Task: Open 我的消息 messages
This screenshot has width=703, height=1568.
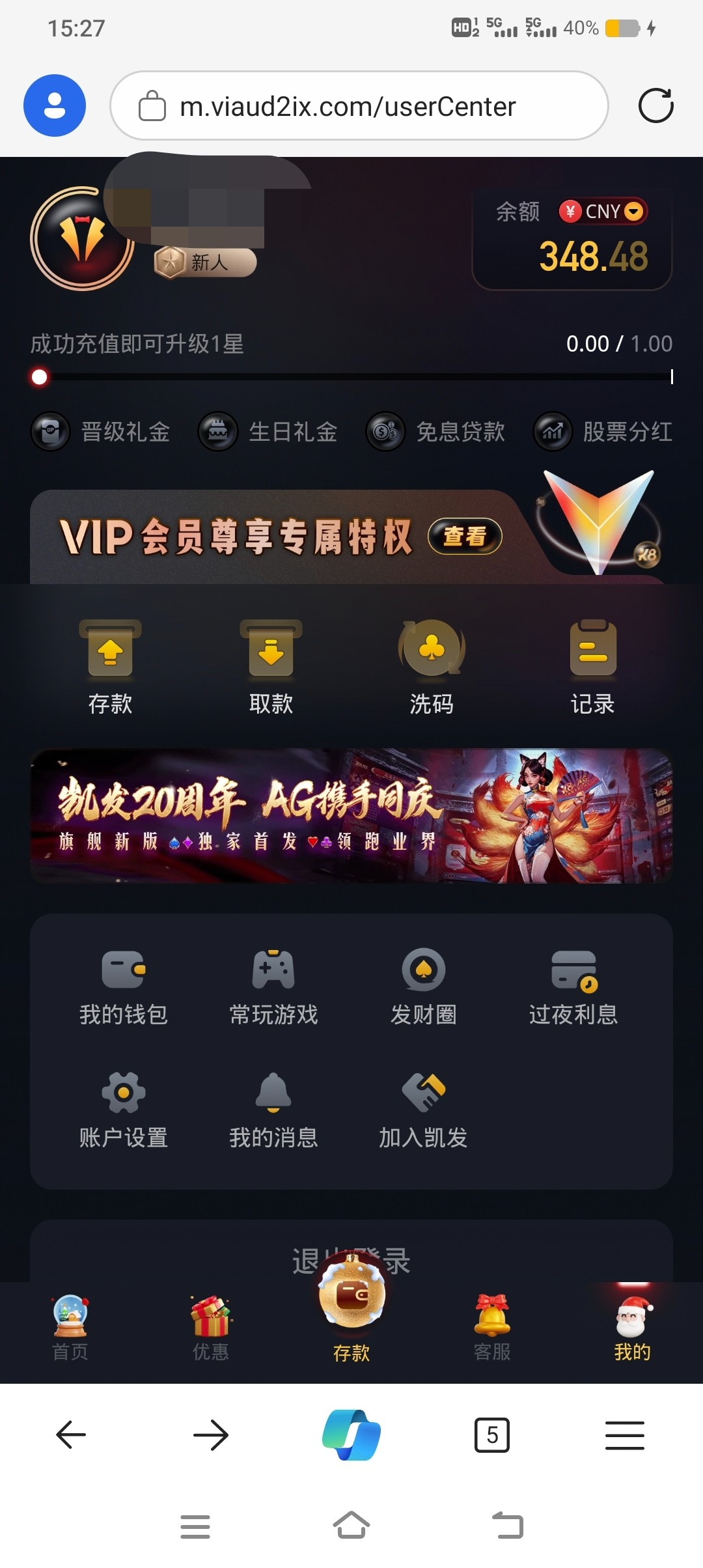Action: tap(273, 1110)
